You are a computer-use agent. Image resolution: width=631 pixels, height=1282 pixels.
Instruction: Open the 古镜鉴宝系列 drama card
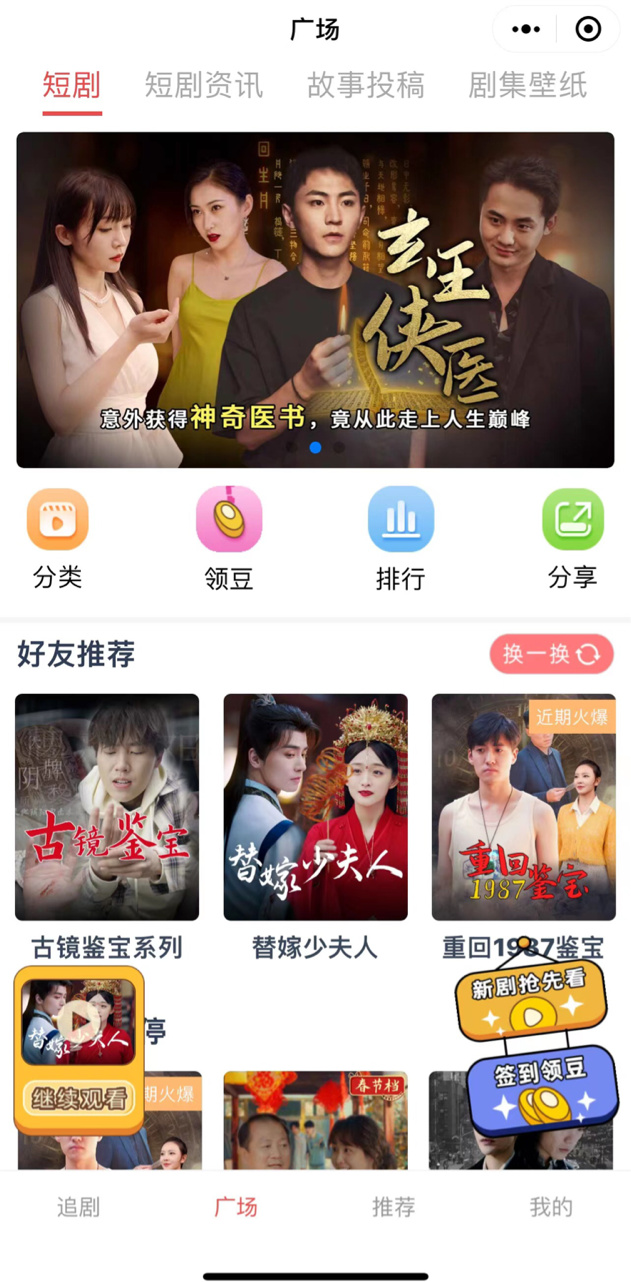[107, 807]
